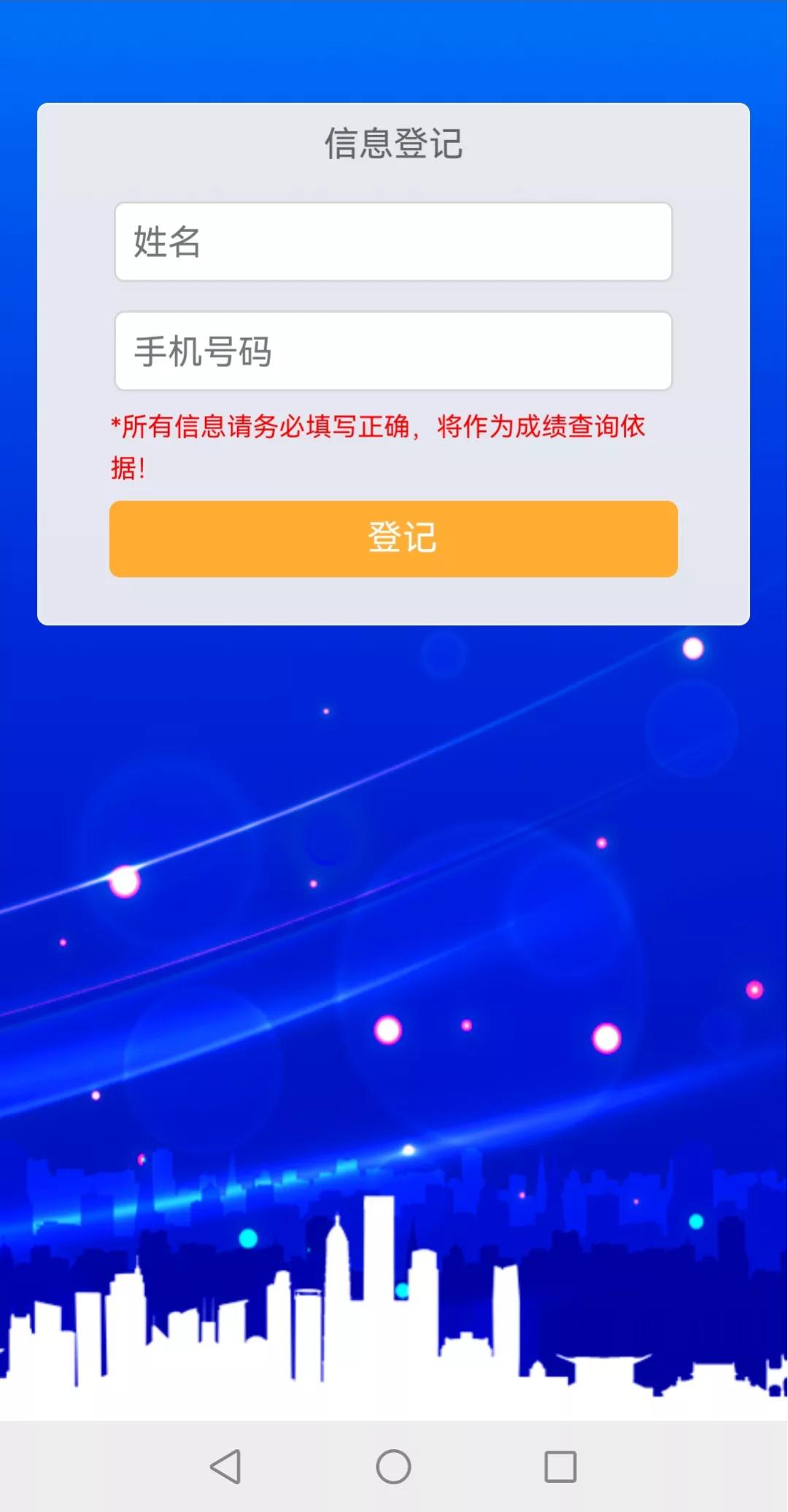Activate the mobile number input box

pyautogui.click(x=393, y=352)
